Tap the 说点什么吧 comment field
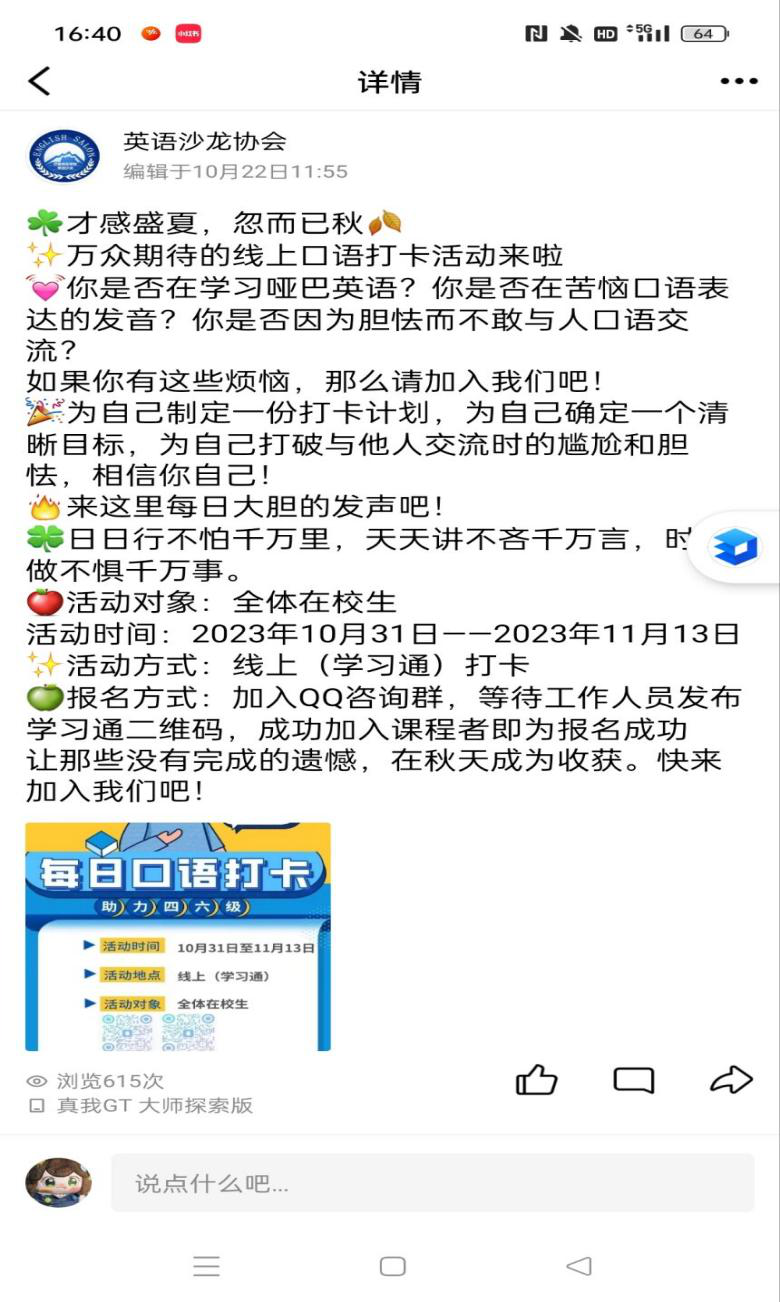 [x=432, y=1184]
